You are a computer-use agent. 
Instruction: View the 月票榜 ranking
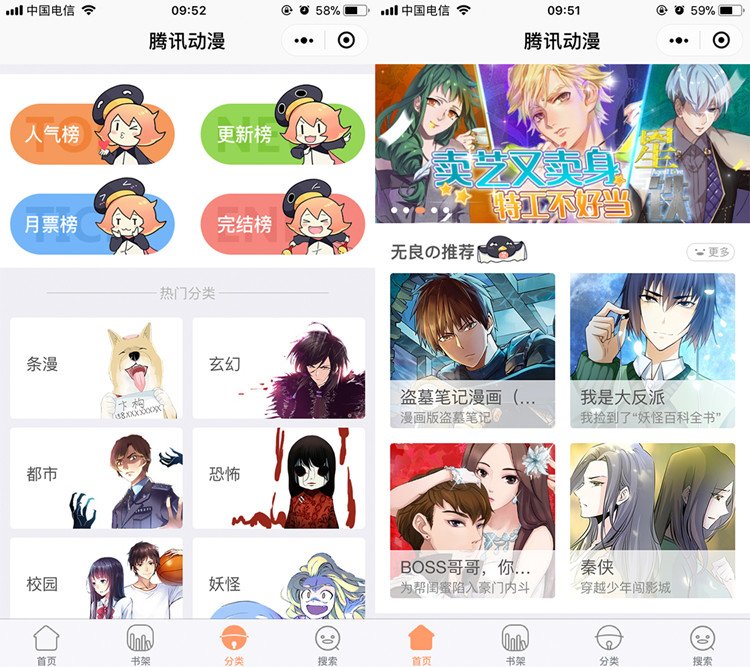tap(92, 224)
